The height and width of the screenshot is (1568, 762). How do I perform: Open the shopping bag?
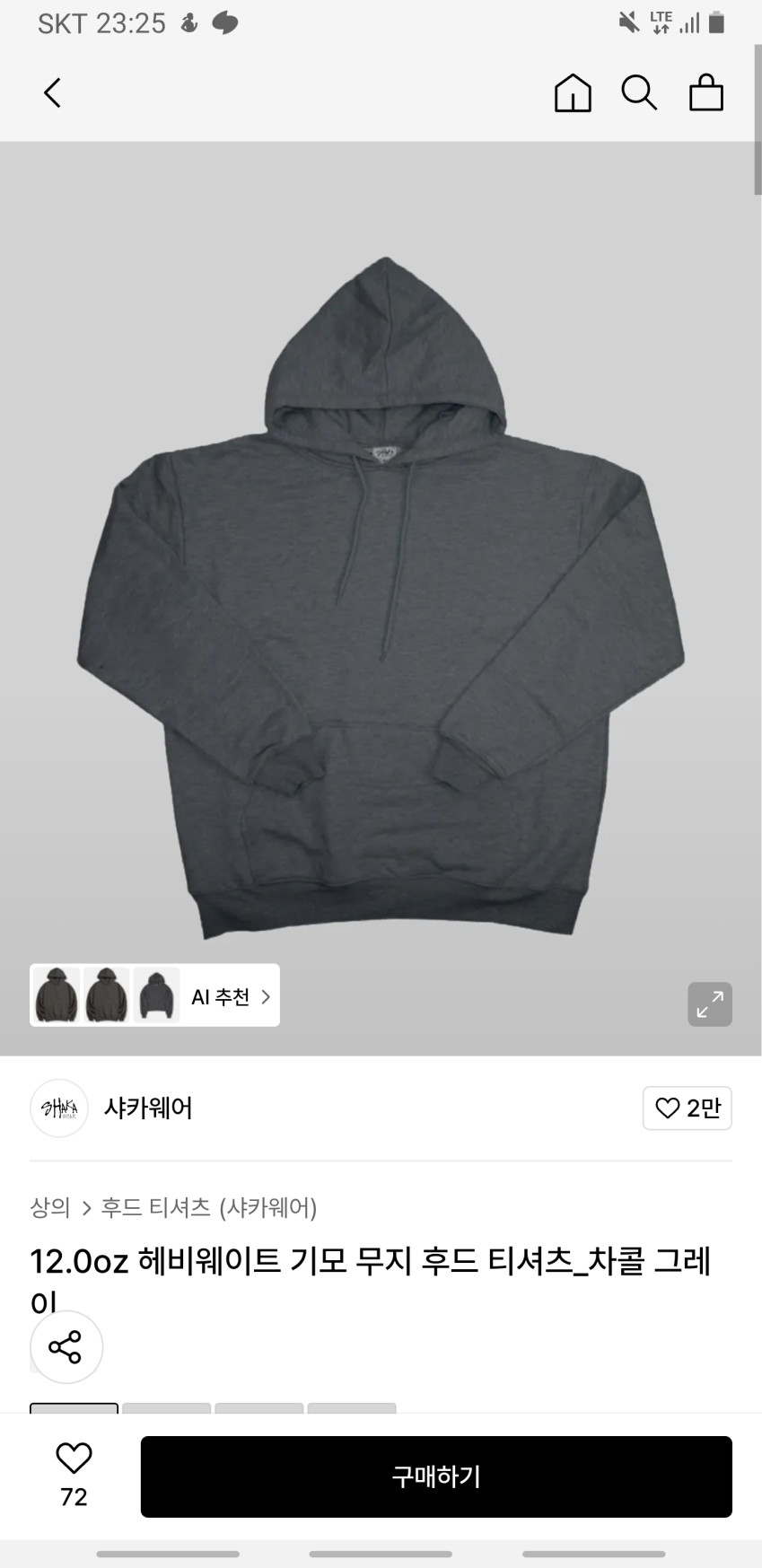pos(706,92)
